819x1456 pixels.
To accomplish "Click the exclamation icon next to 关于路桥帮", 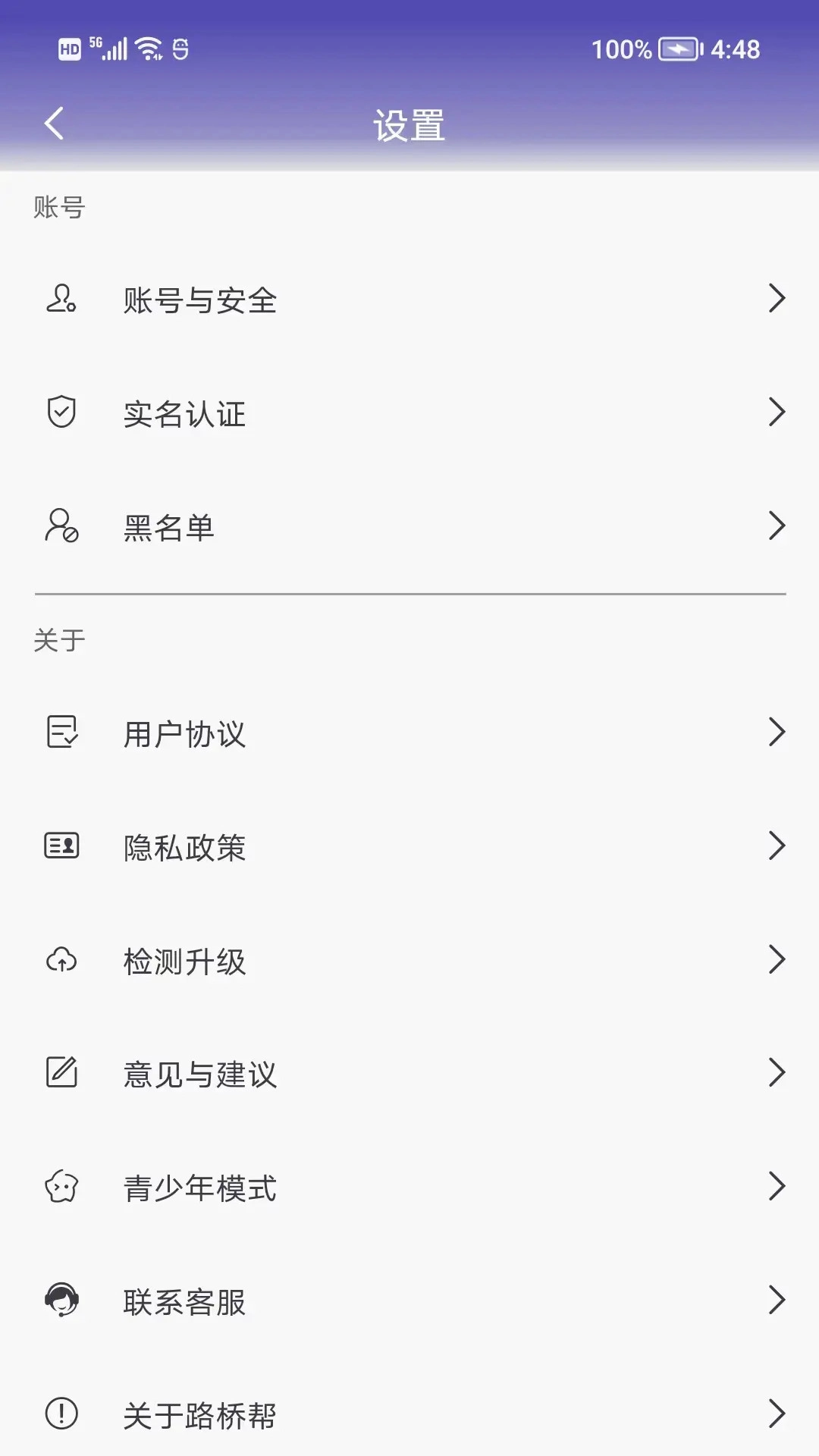I will [x=62, y=1414].
